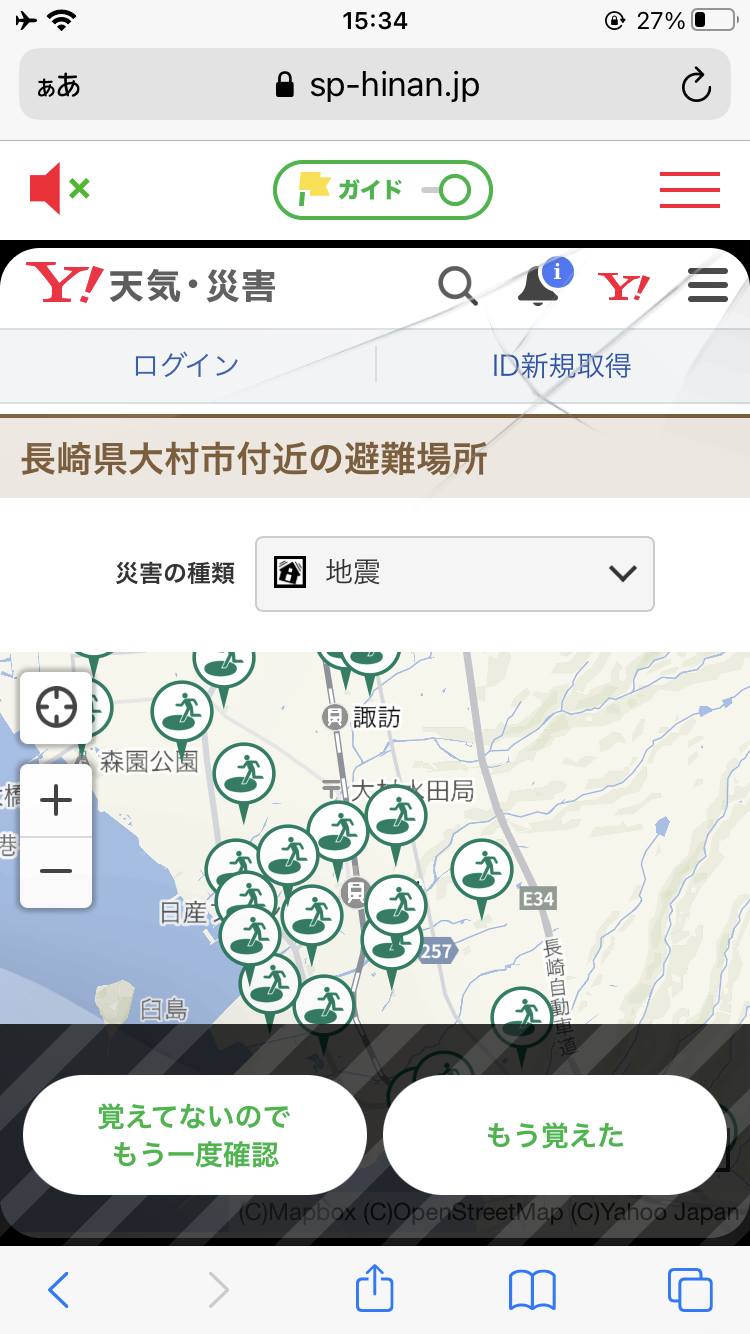Reload the sp-hinan.jp page
Image resolution: width=750 pixels, height=1334 pixels.
[x=695, y=85]
